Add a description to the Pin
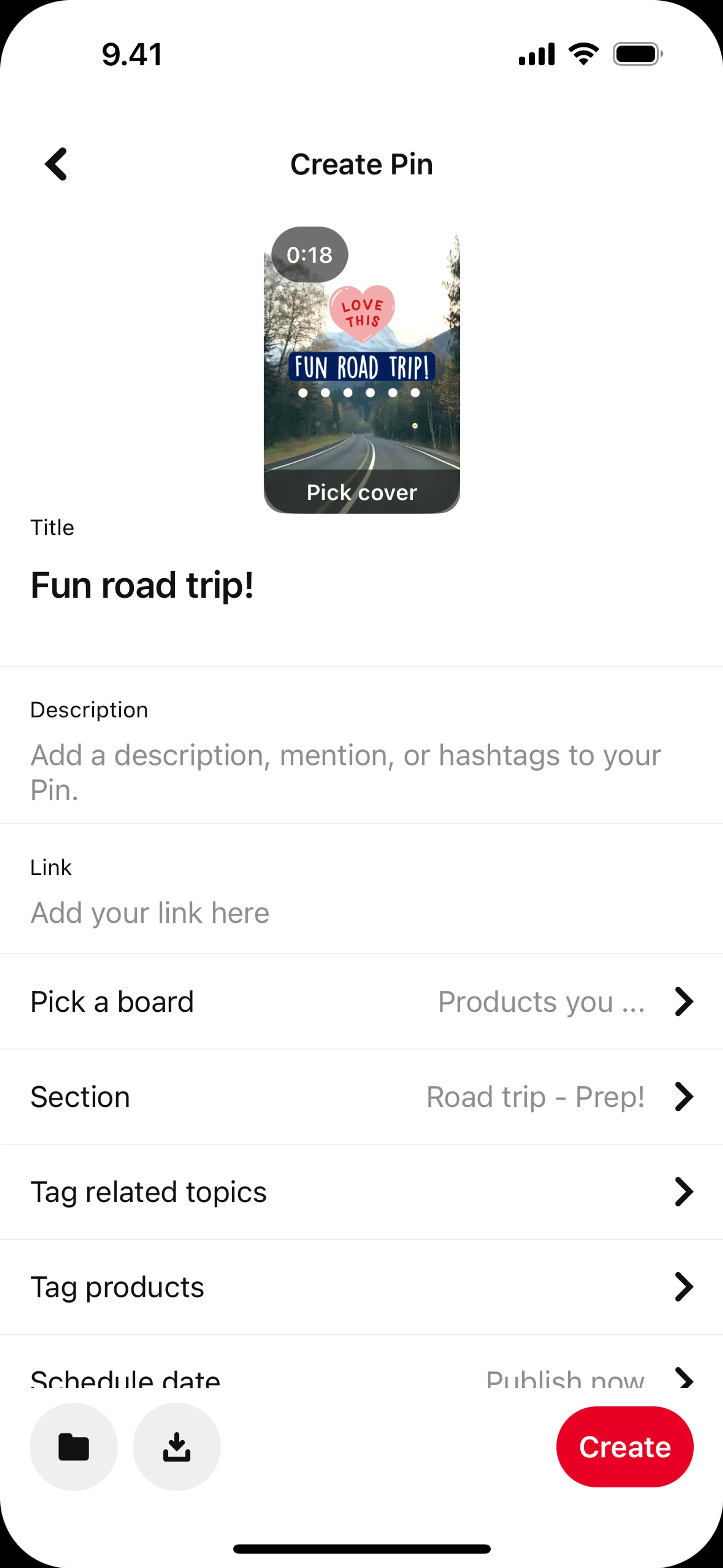This screenshot has height=1568, width=723. pyautogui.click(x=345, y=772)
